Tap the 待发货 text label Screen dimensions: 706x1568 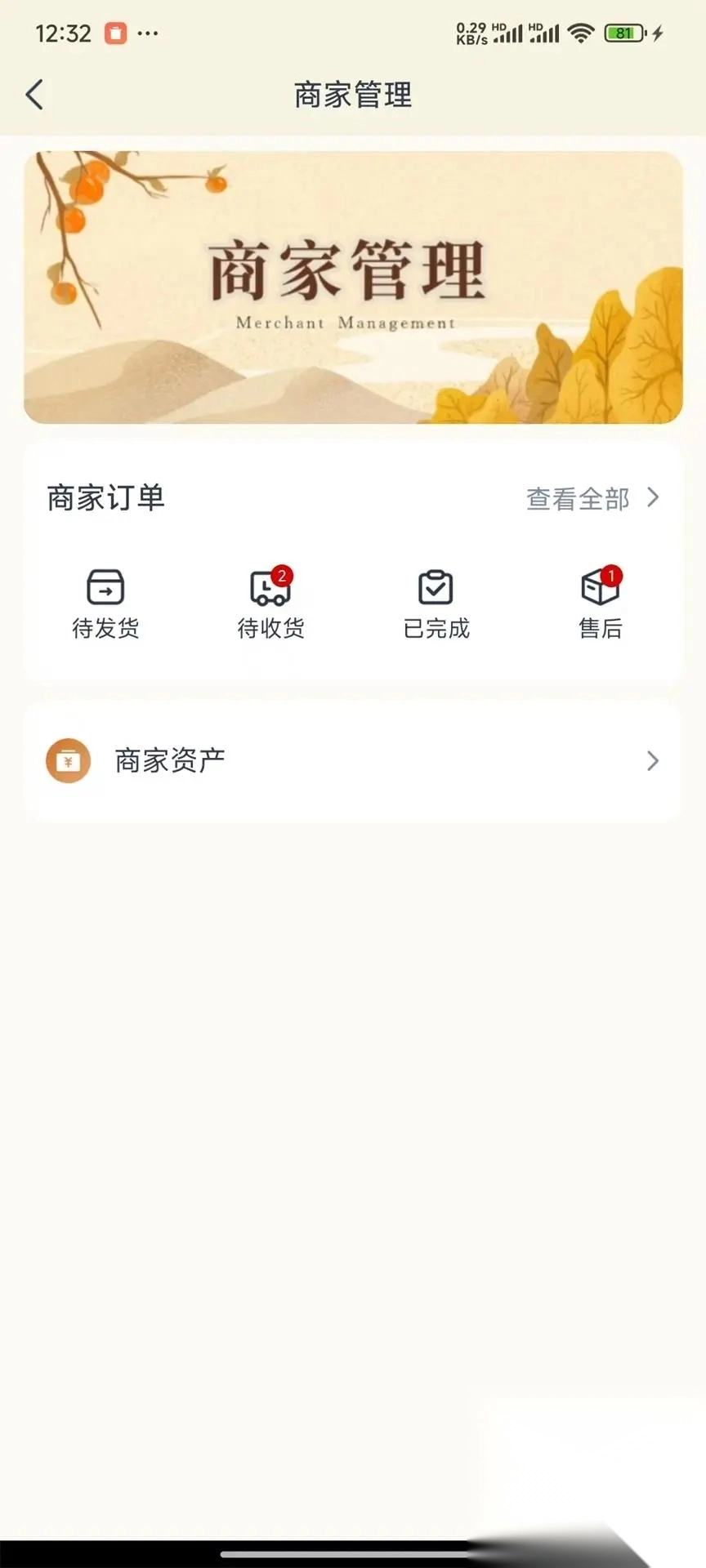(106, 629)
